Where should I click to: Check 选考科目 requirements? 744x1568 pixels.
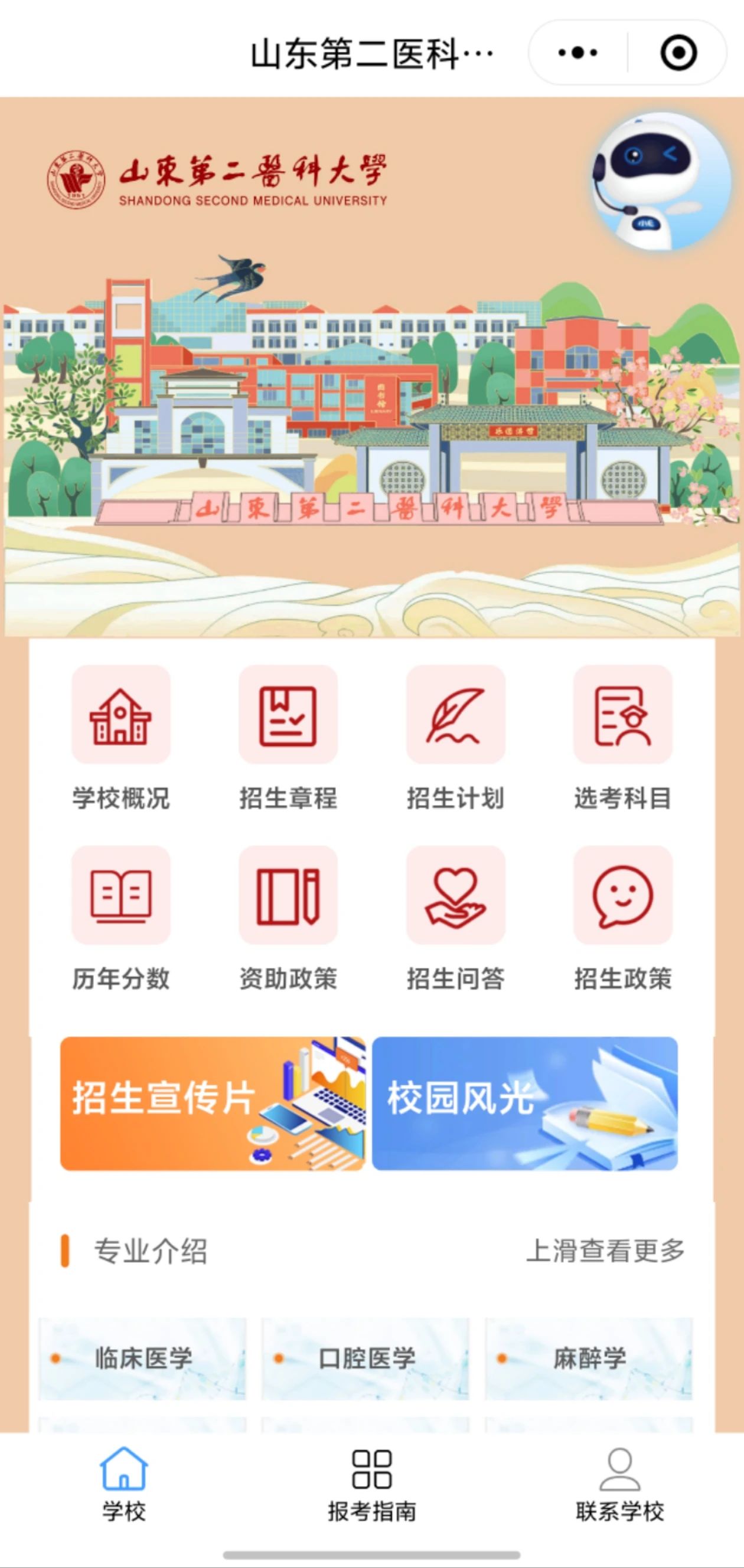pos(622,737)
